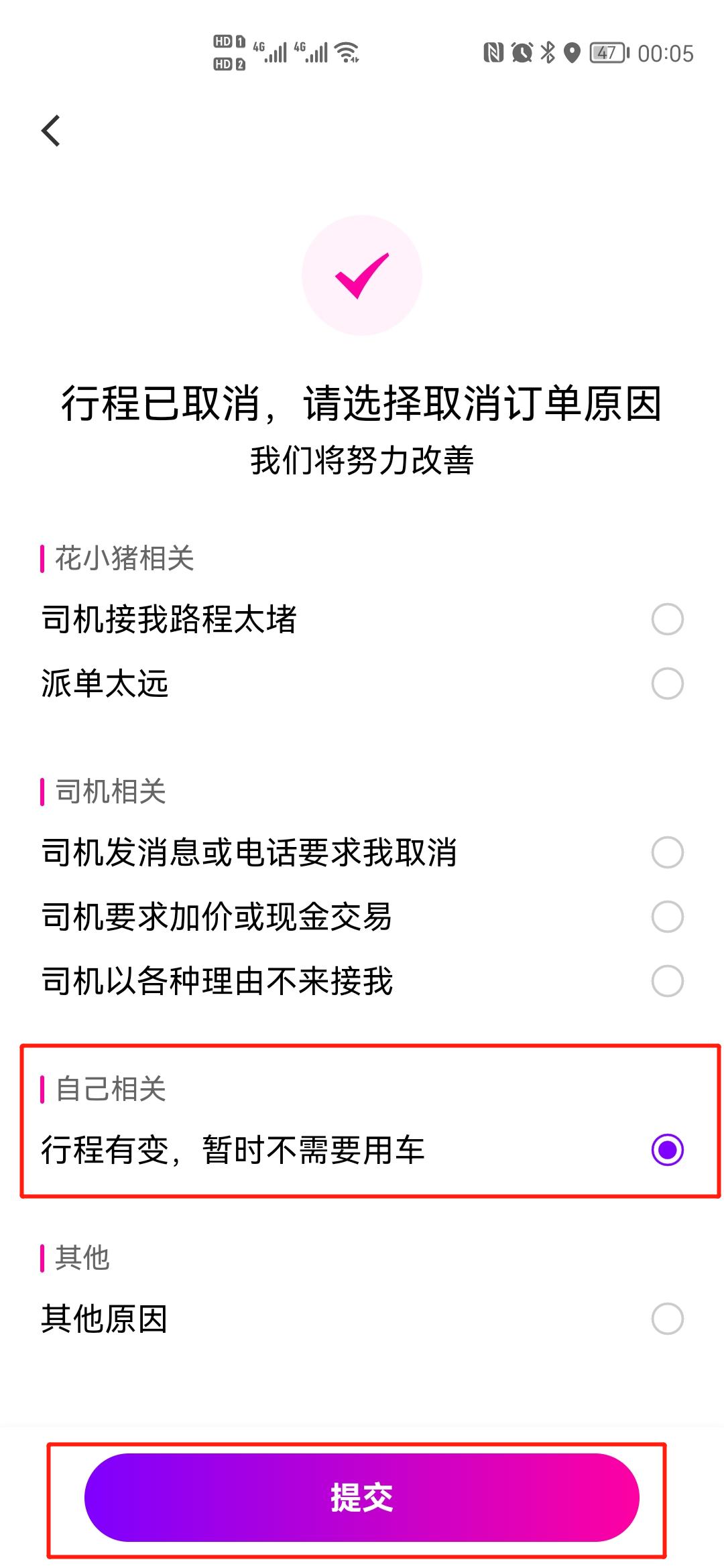Select reason 司机接我路程太堵

[x=362, y=619]
